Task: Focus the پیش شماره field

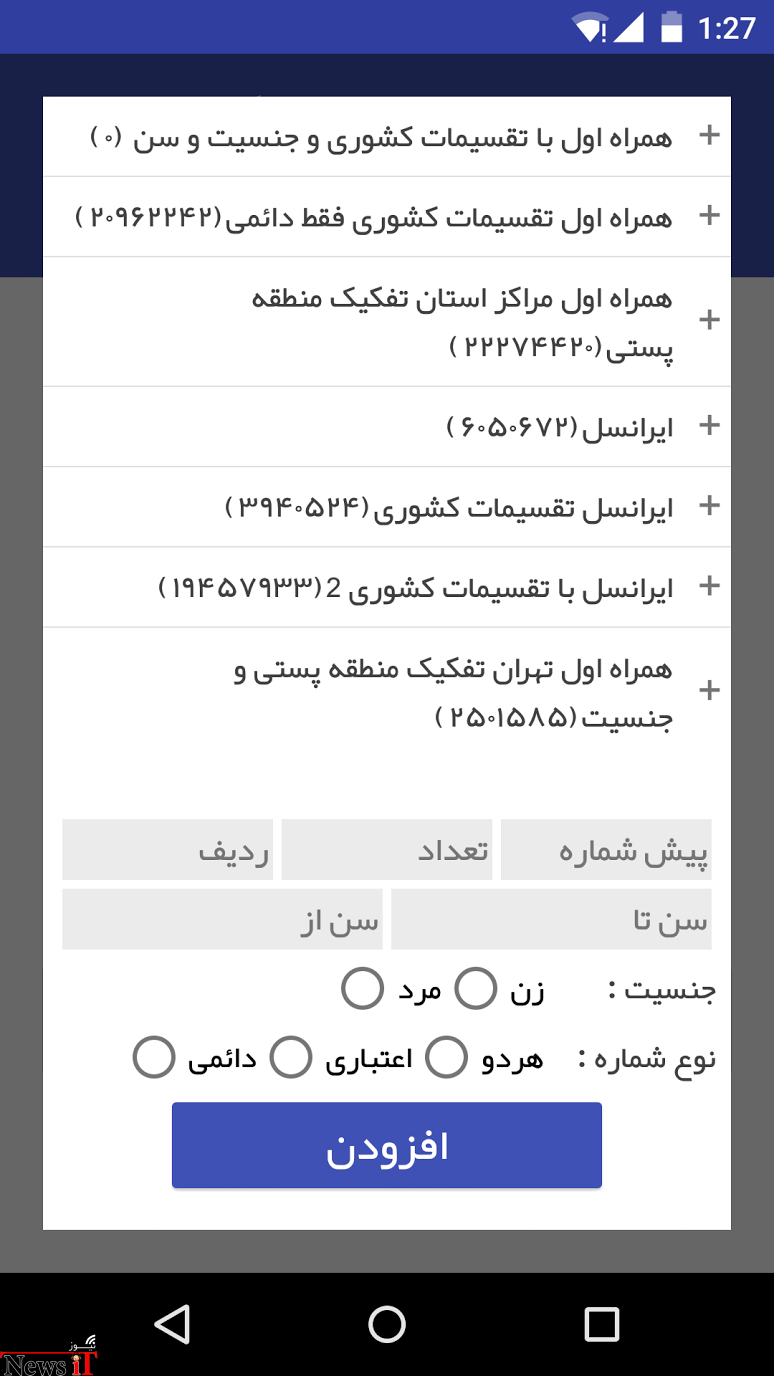Action: (x=606, y=850)
